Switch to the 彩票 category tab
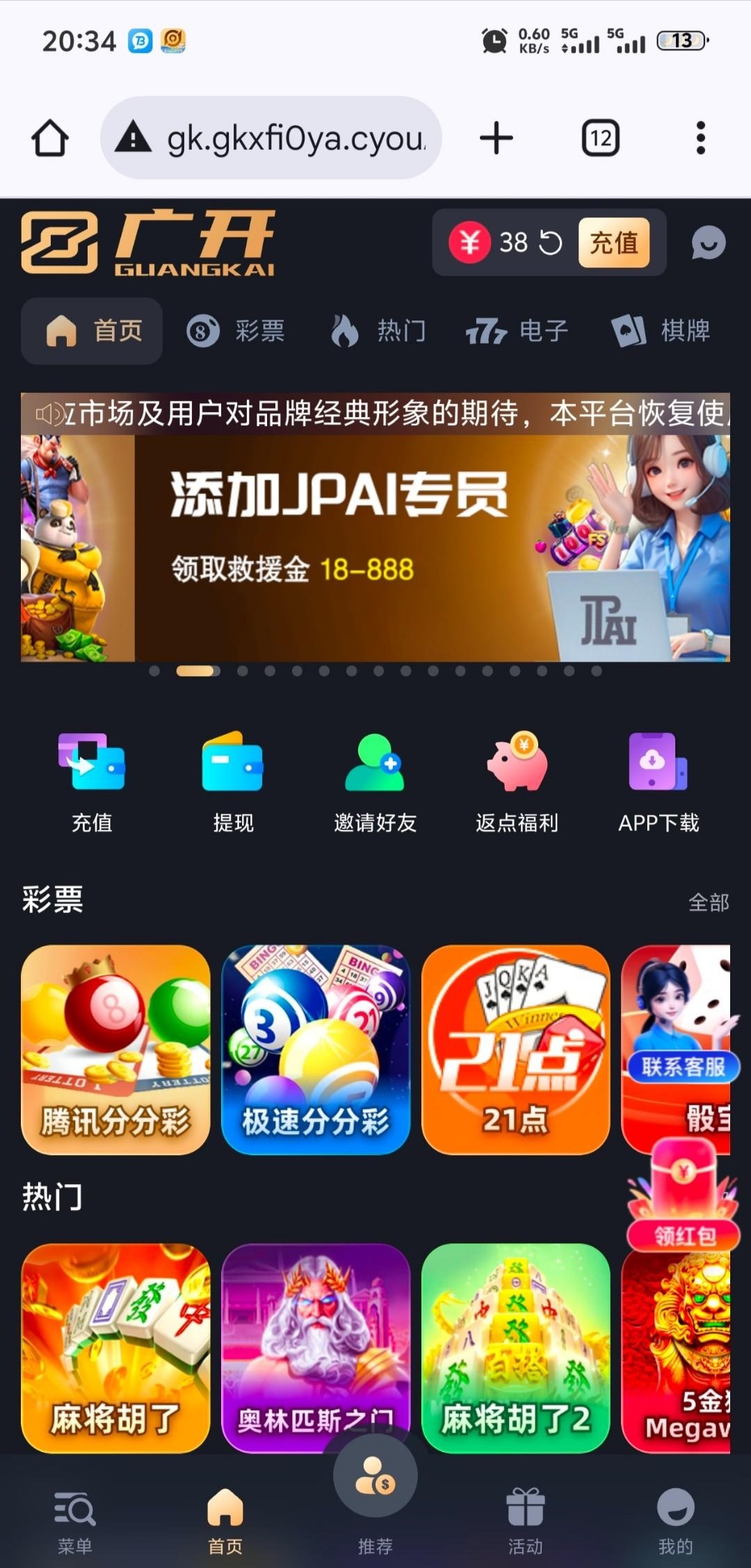751x1568 pixels. click(x=236, y=331)
